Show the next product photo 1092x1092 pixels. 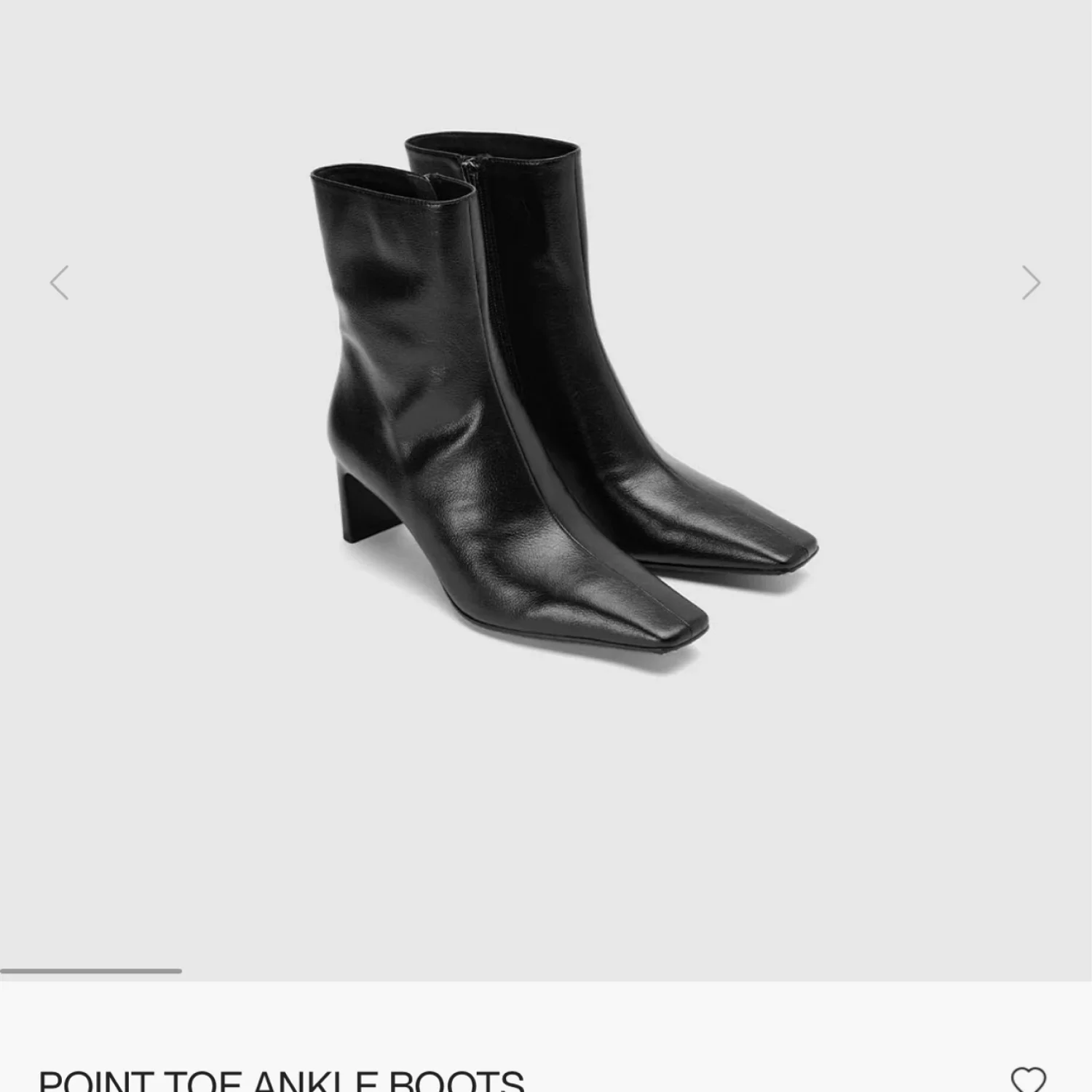pyautogui.click(x=1031, y=282)
